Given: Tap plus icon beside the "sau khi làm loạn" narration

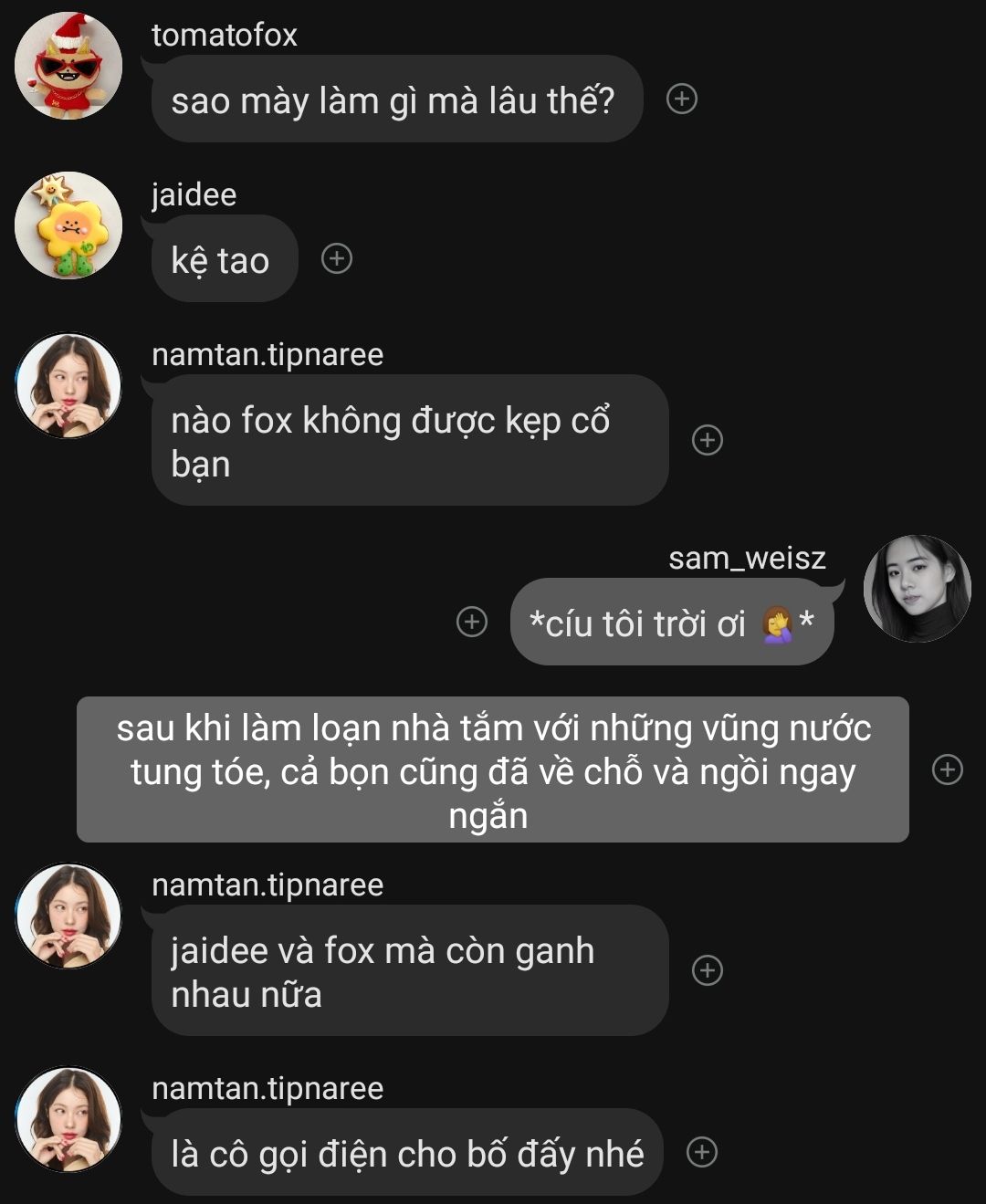Looking at the screenshot, I should coord(948,770).
